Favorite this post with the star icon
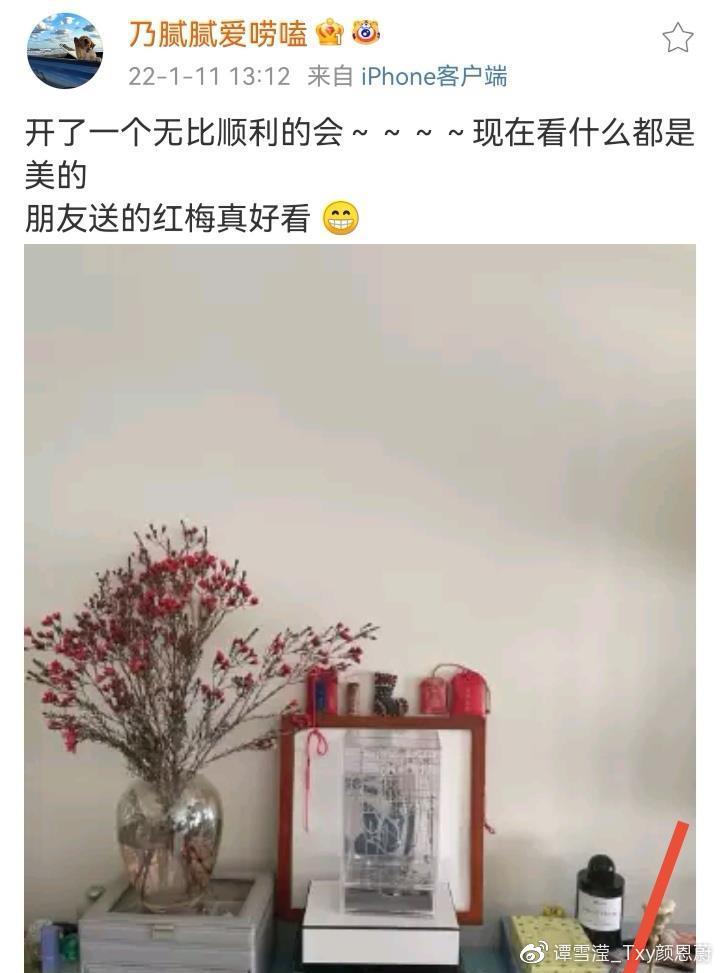Image resolution: width=720 pixels, height=973 pixels. (677, 38)
